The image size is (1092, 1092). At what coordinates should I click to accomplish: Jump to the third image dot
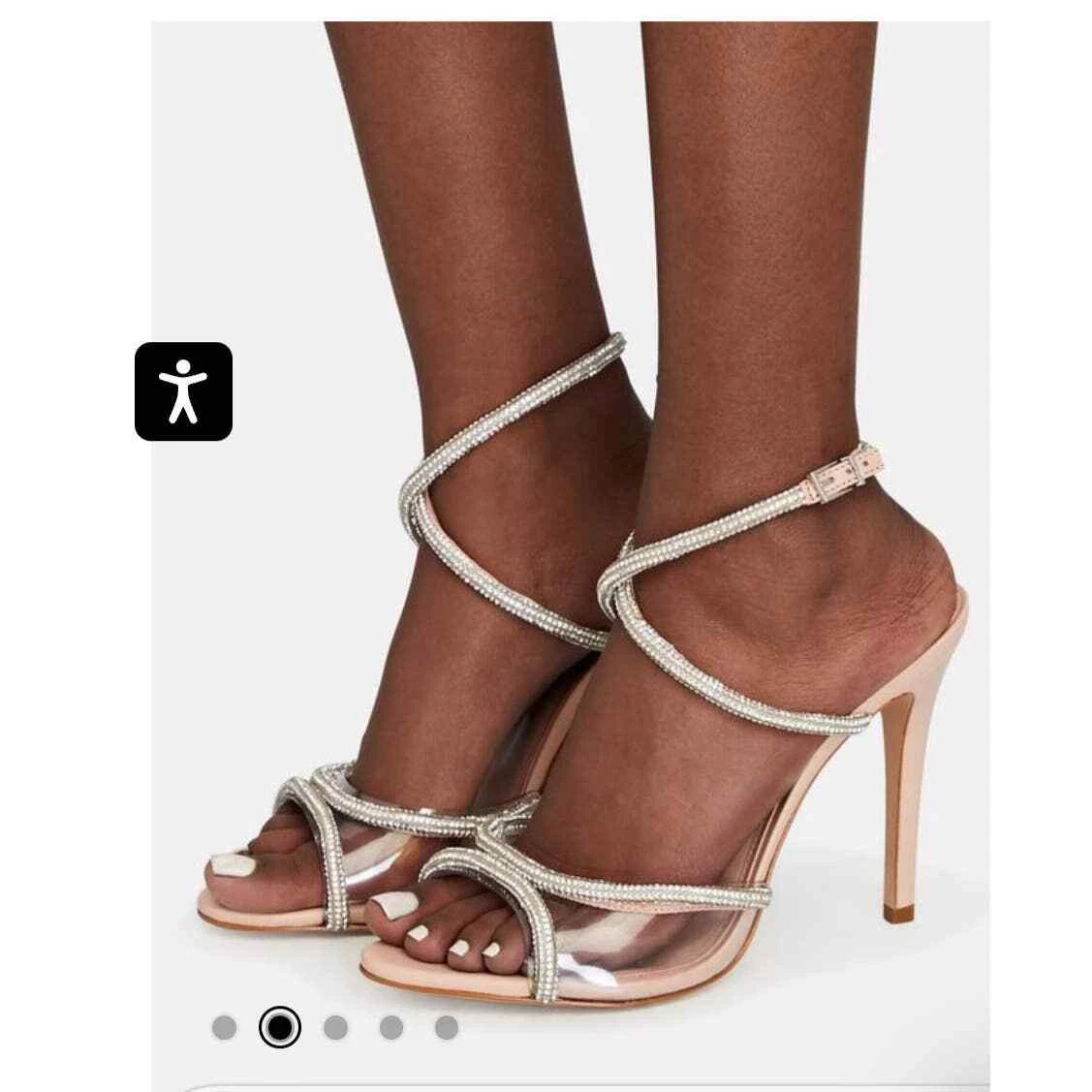click(335, 1027)
